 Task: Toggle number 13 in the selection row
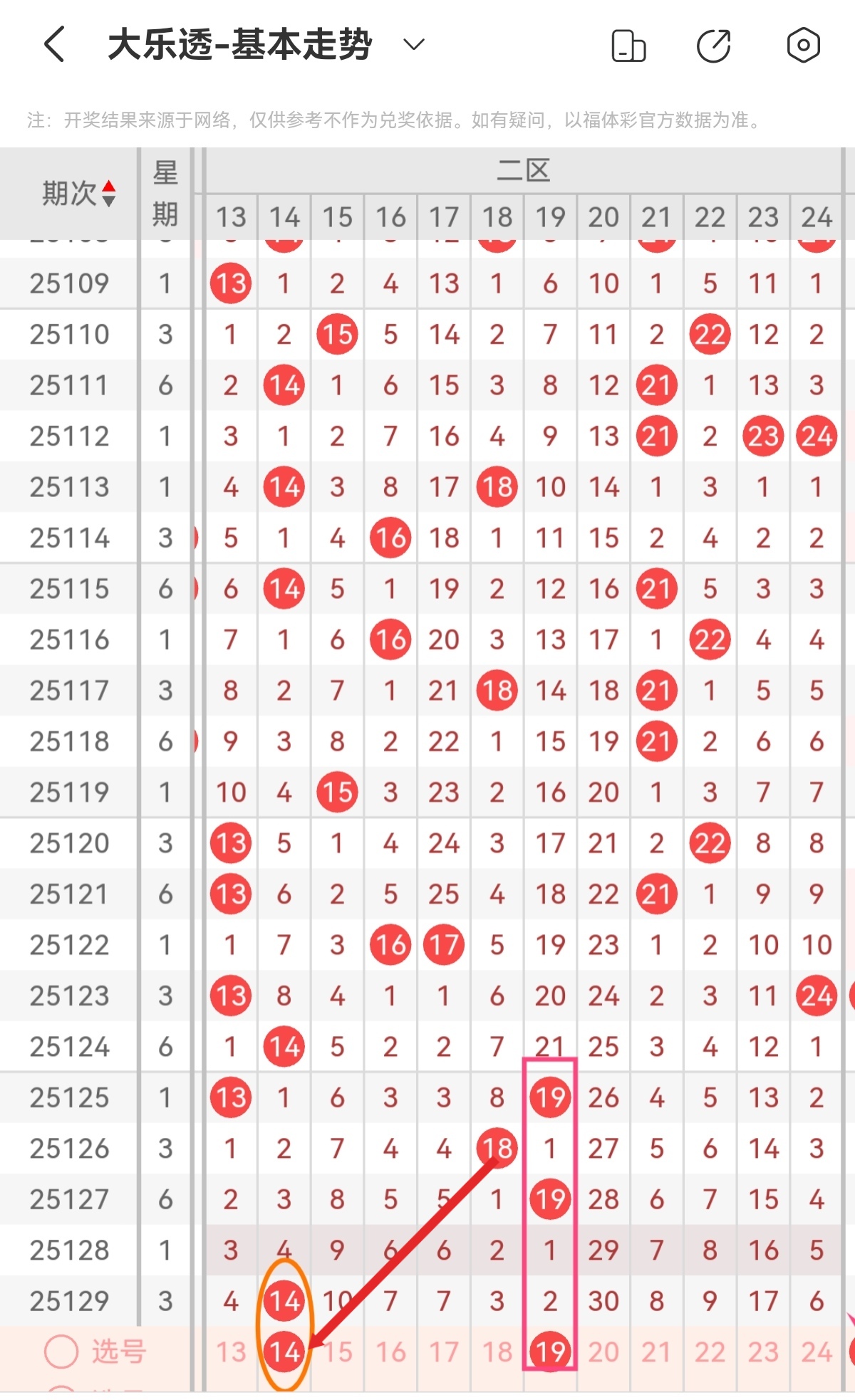[x=229, y=1352]
